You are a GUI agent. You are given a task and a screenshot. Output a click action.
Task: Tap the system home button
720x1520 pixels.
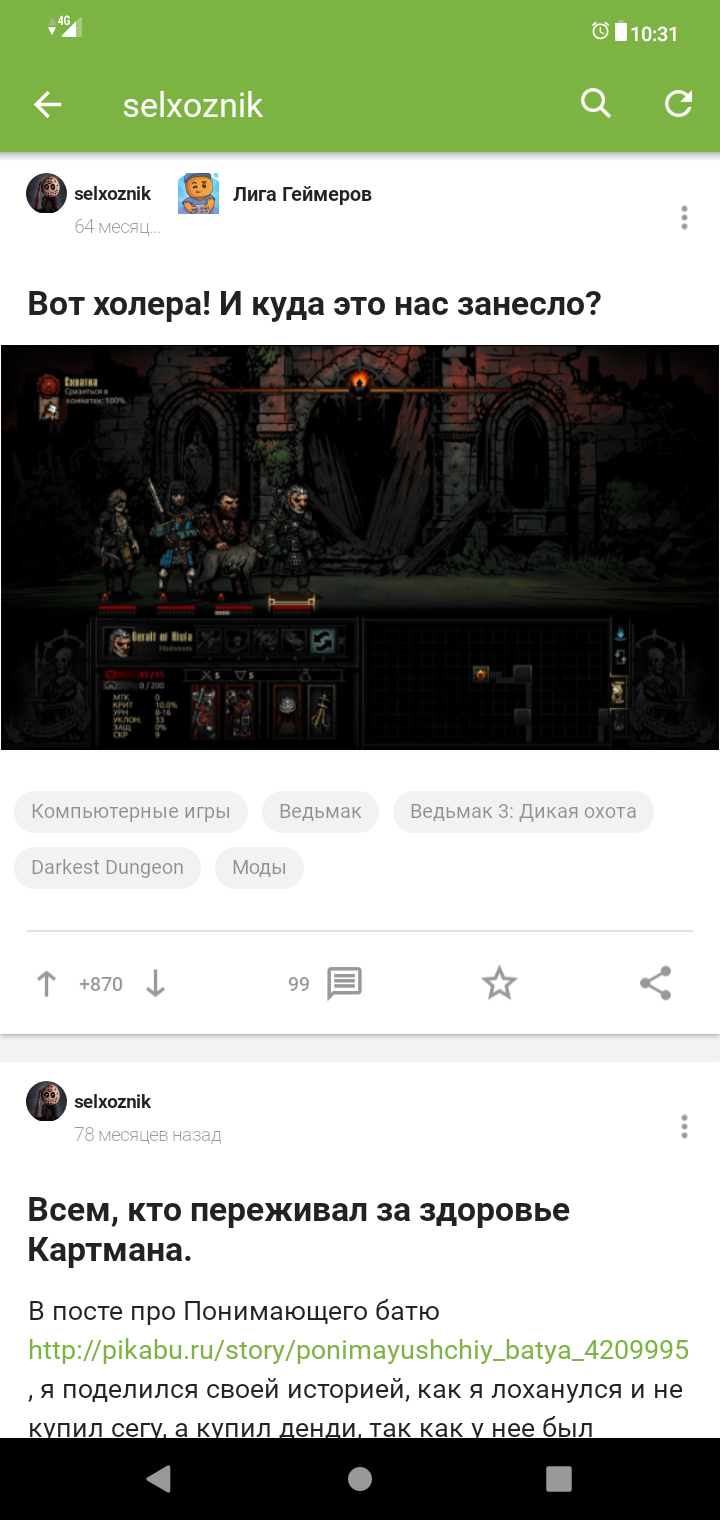click(360, 1479)
